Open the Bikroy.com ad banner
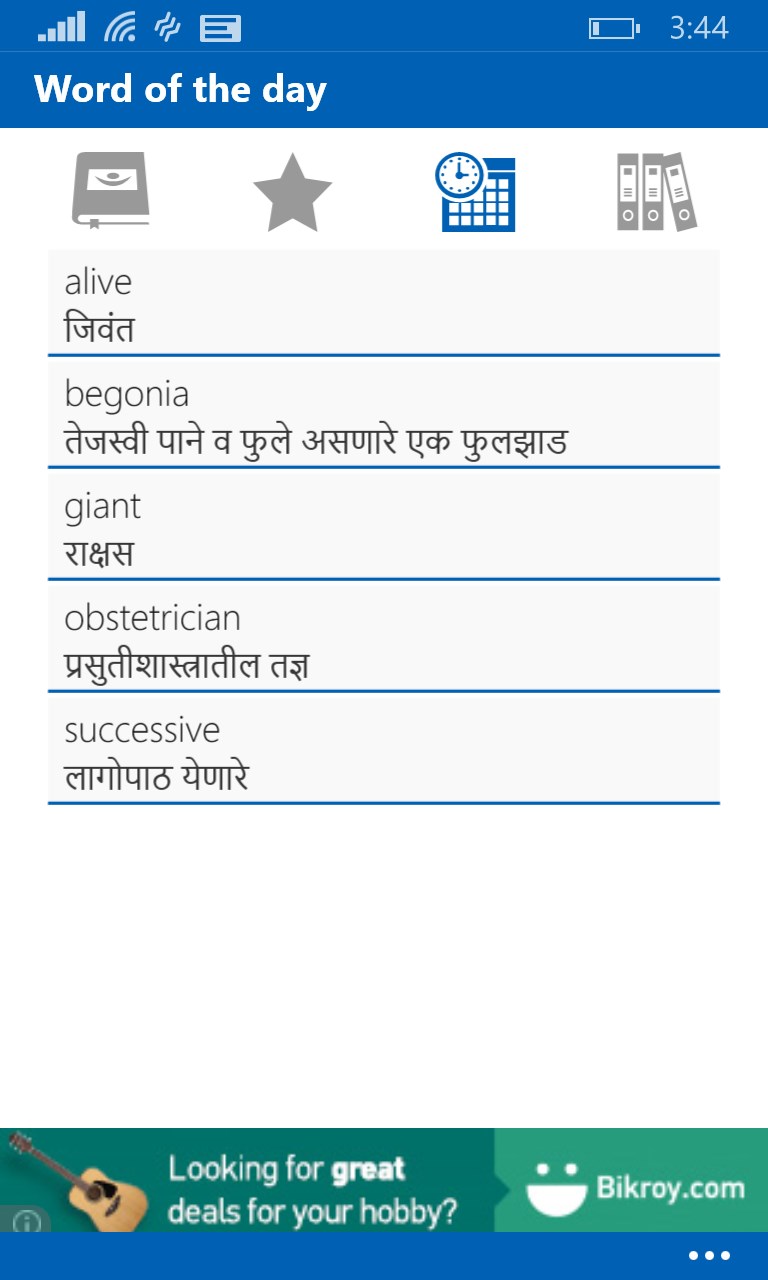768x1280 pixels. pyautogui.click(x=384, y=1180)
